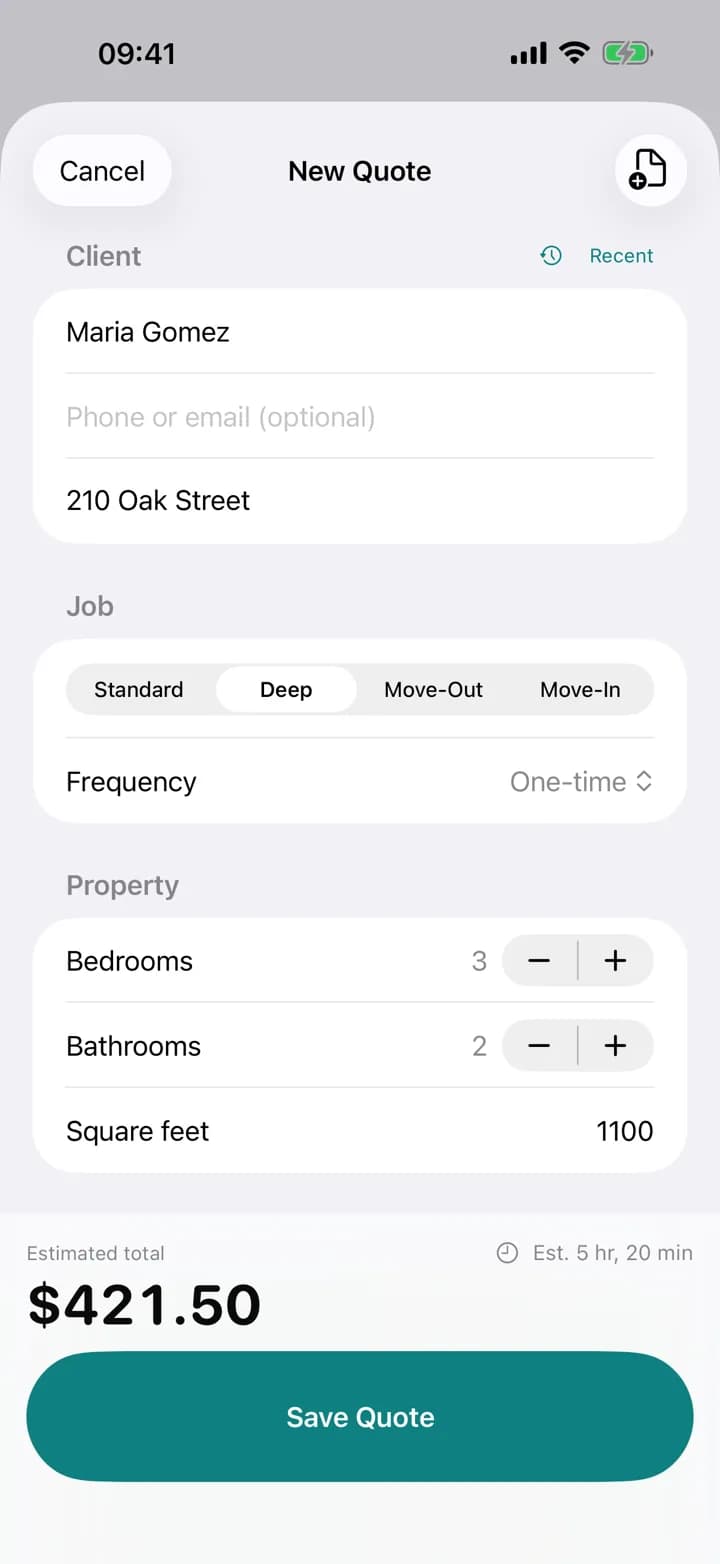Choose the Move-In job type
Viewport: 720px width, 1564px height.
[580, 690]
